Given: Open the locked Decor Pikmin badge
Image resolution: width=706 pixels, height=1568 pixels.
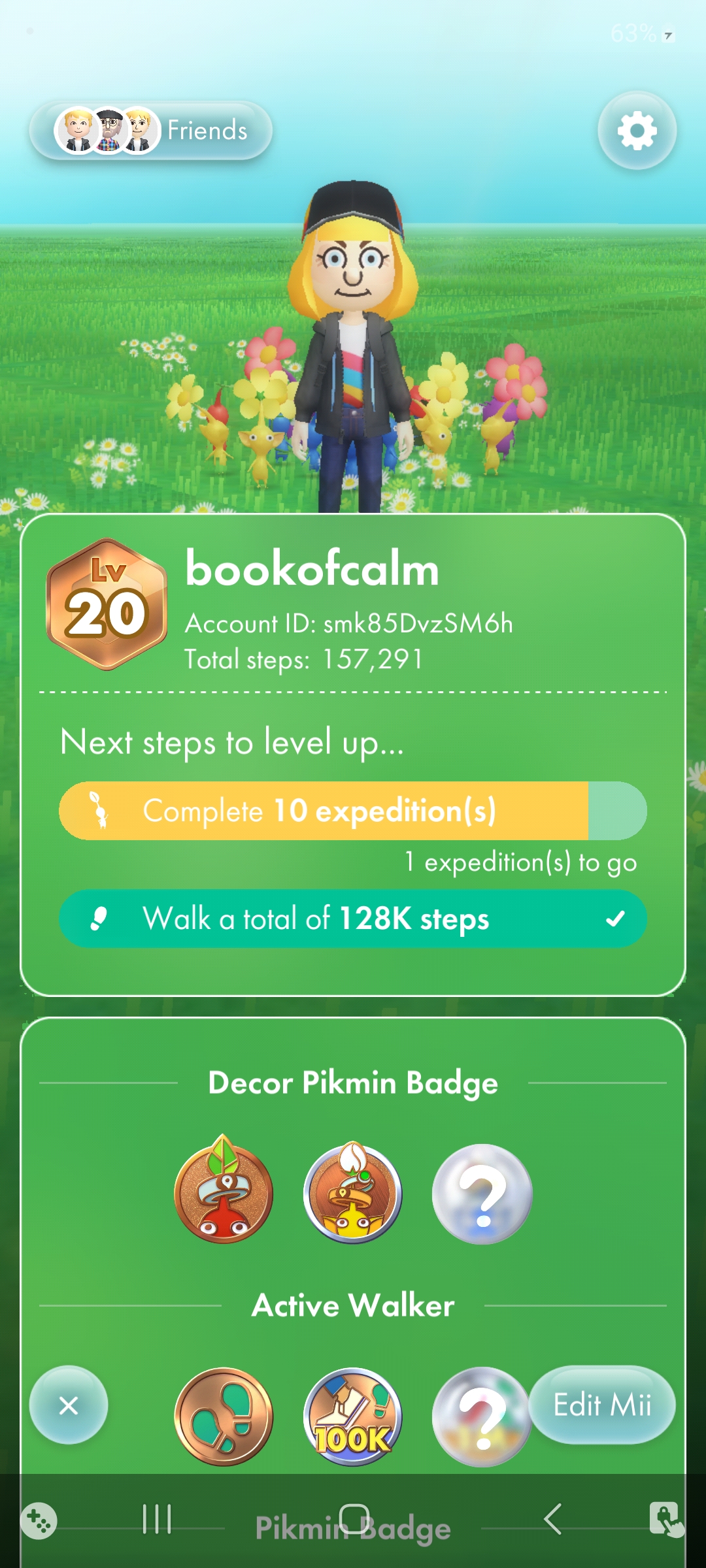Looking at the screenshot, I should point(482,1194).
